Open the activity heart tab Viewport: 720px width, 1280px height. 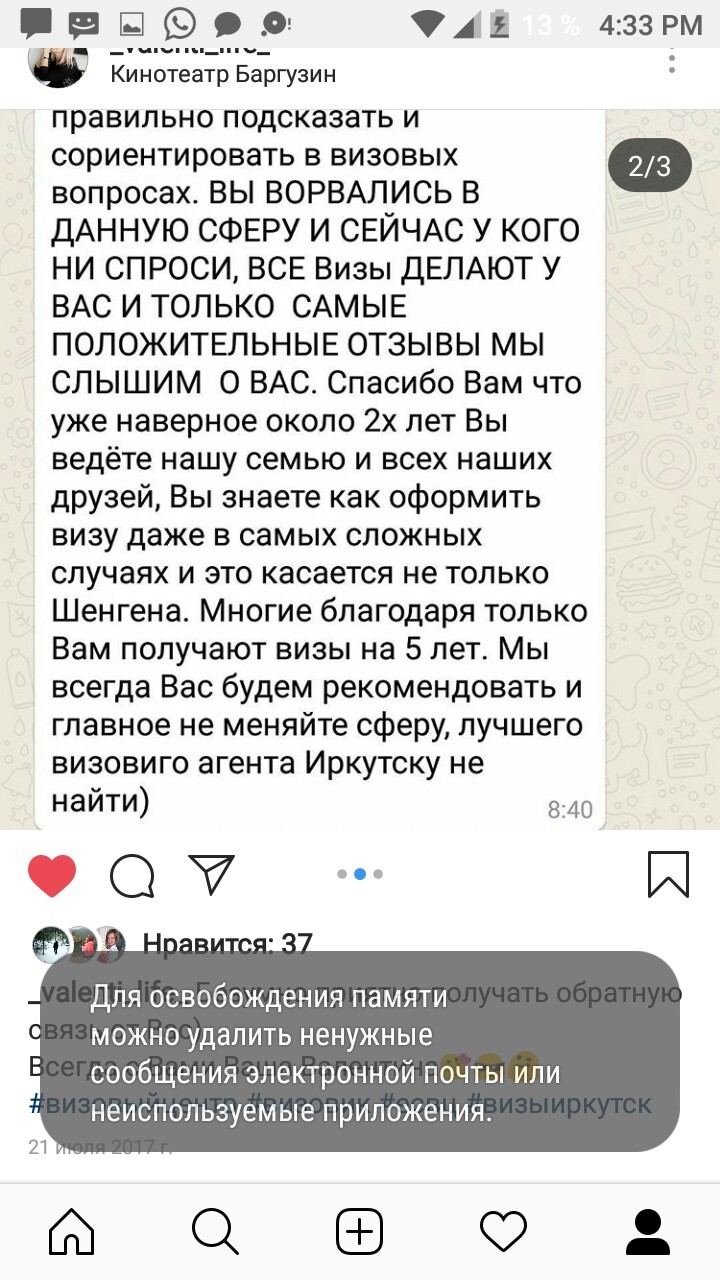tap(503, 1230)
